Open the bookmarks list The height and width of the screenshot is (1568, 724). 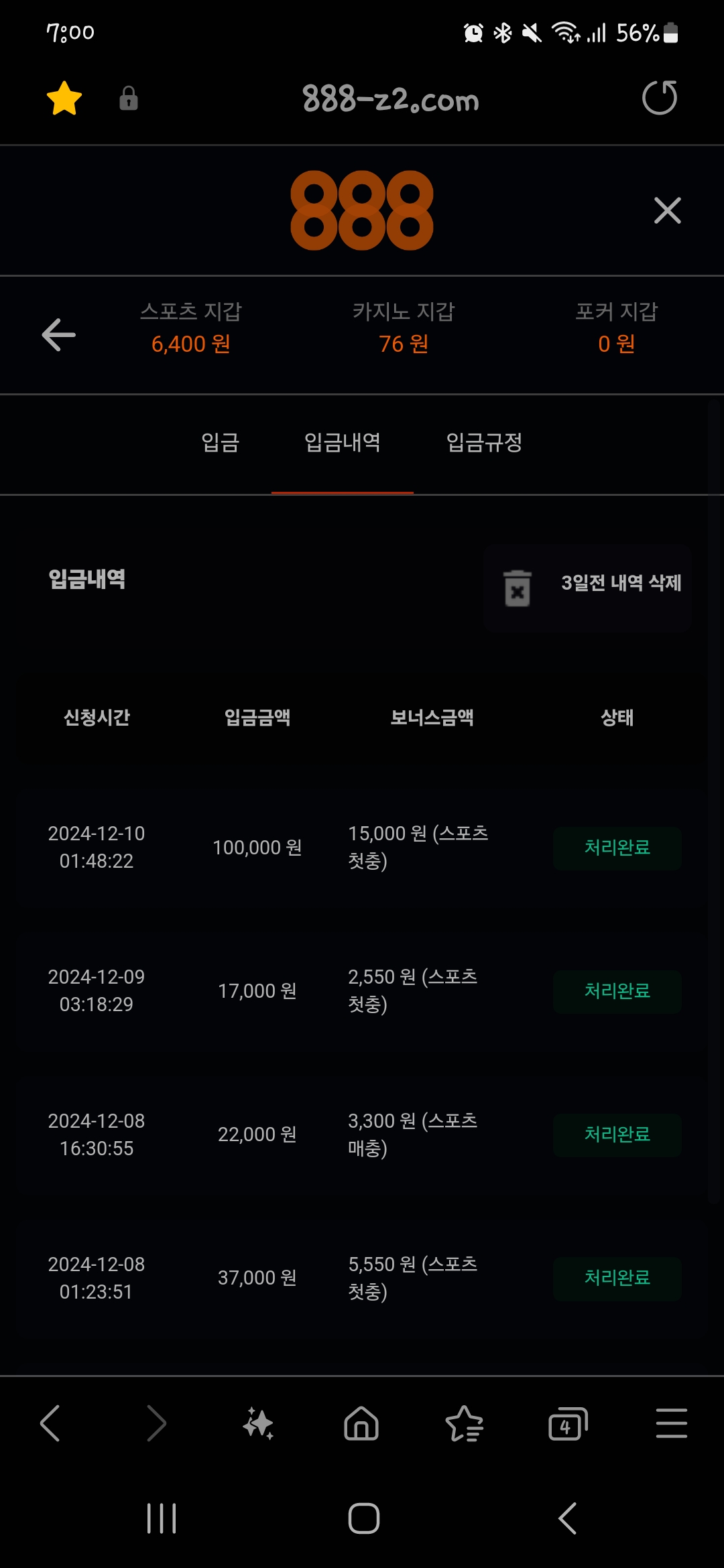click(x=464, y=1423)
